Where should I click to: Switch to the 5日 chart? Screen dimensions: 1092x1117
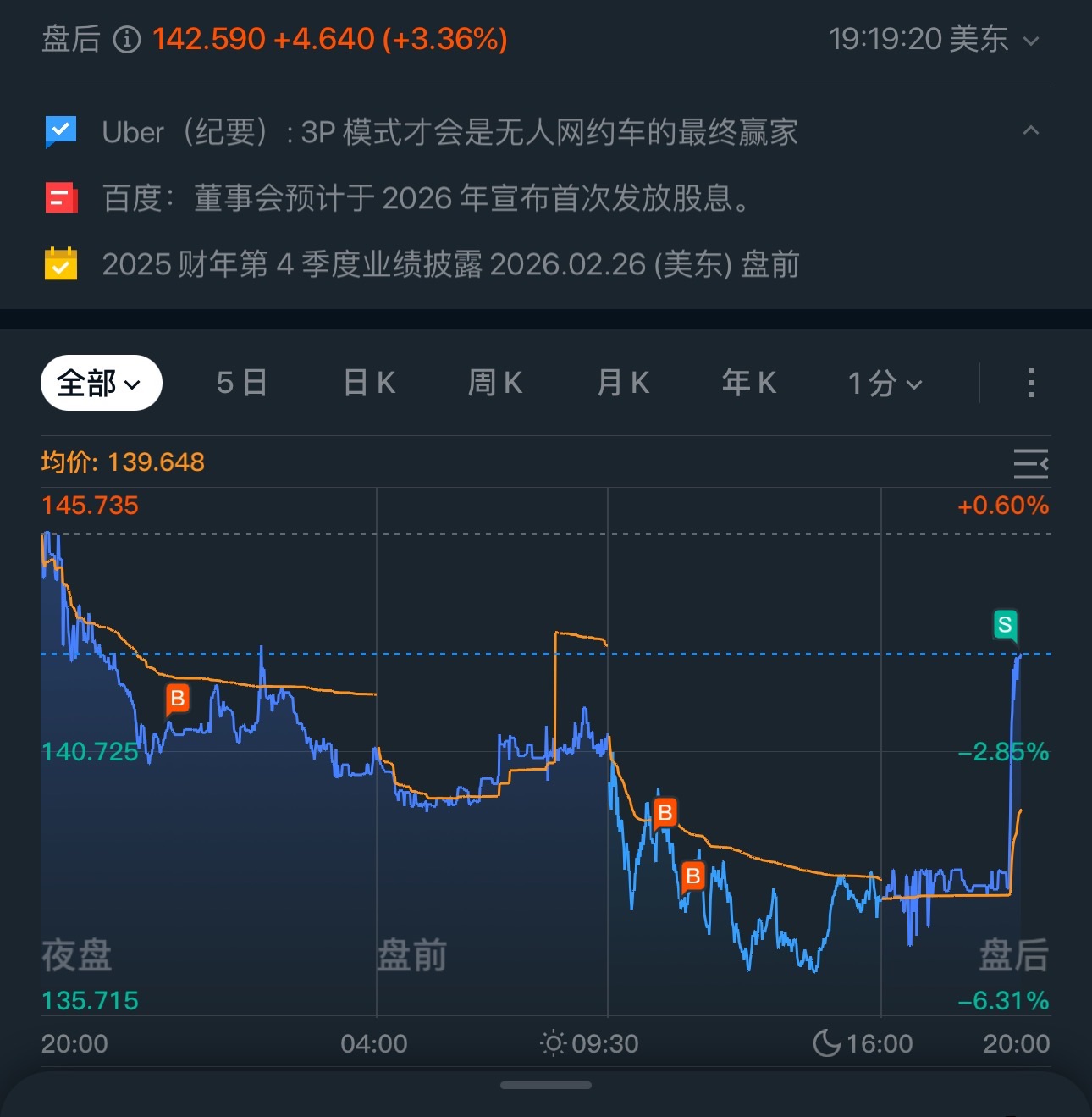pos(241,383)
